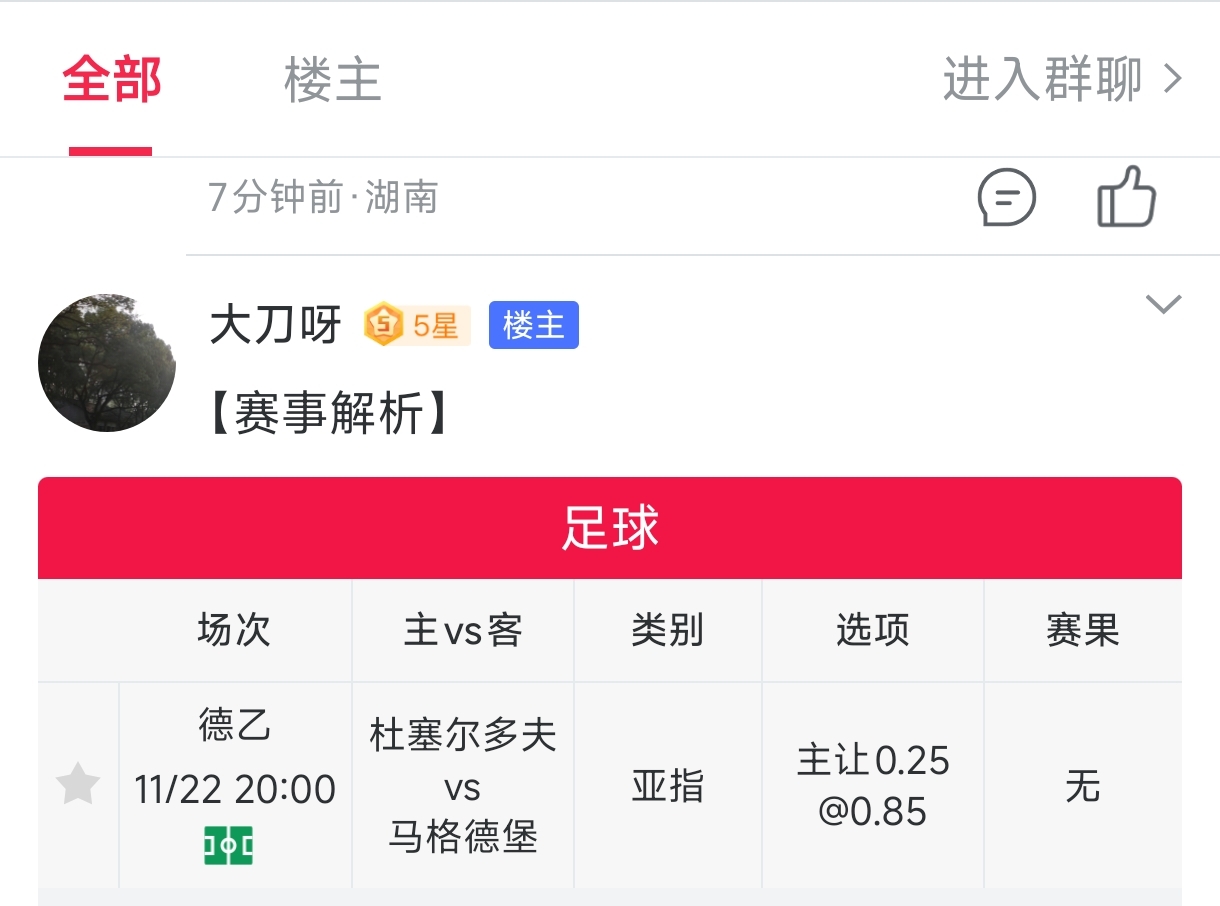Switch to the 全部 tab
Screen dimensions: 1220x906
111,80
